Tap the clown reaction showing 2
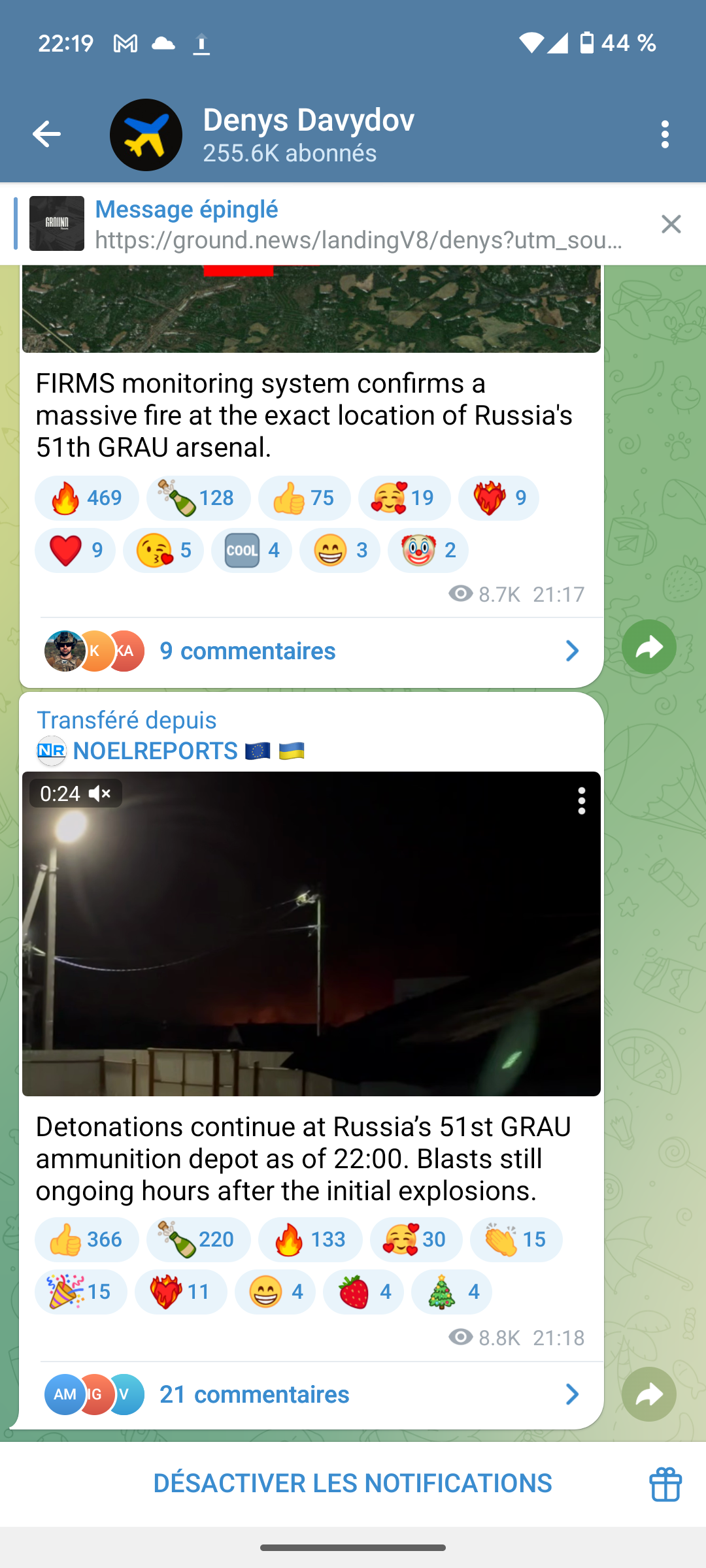The width and height of the screenshot is (706, 1568). (x=428, y=550)
